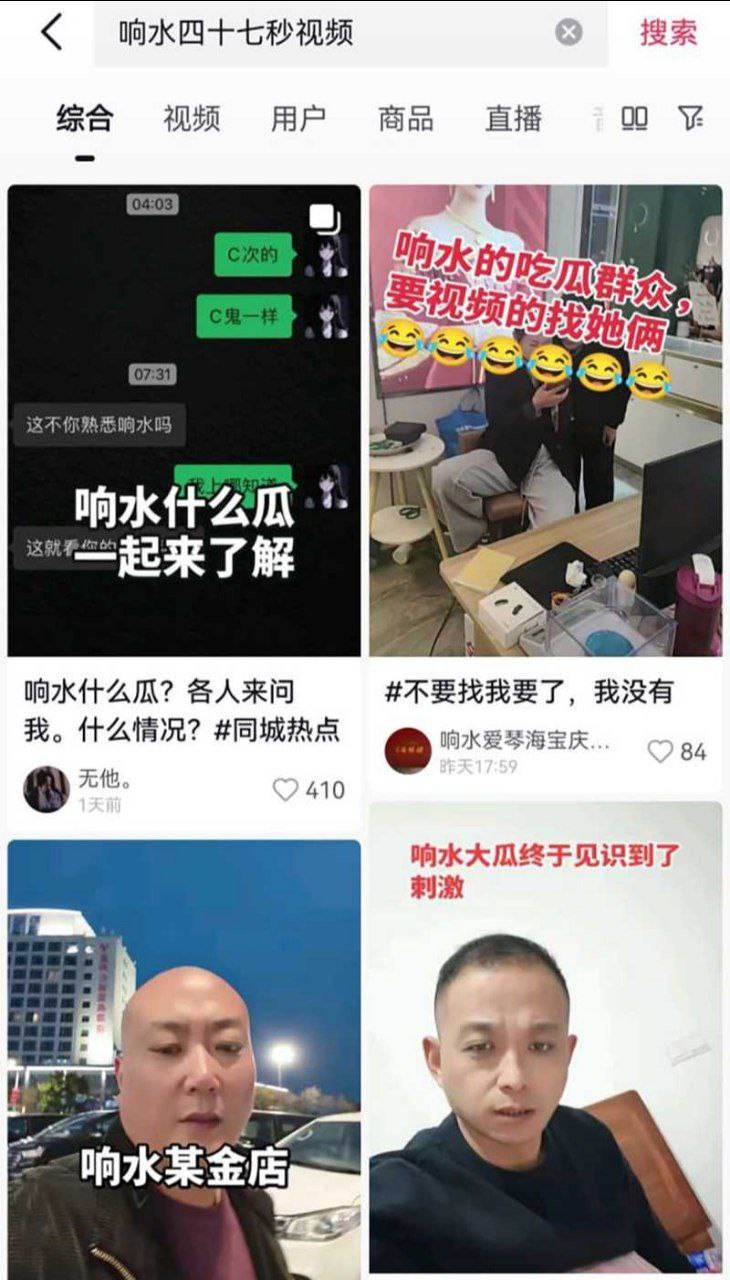Like the 不要找我要了 post

pyautogui.click(x=660, y=751)
